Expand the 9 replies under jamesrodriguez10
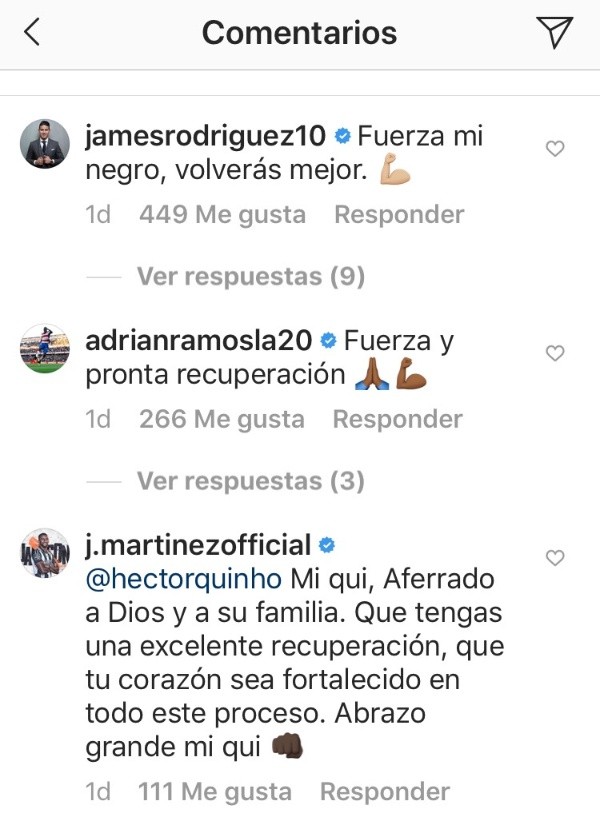The height and width of the screenshot is (825, 600). click(x=250, y=276)
